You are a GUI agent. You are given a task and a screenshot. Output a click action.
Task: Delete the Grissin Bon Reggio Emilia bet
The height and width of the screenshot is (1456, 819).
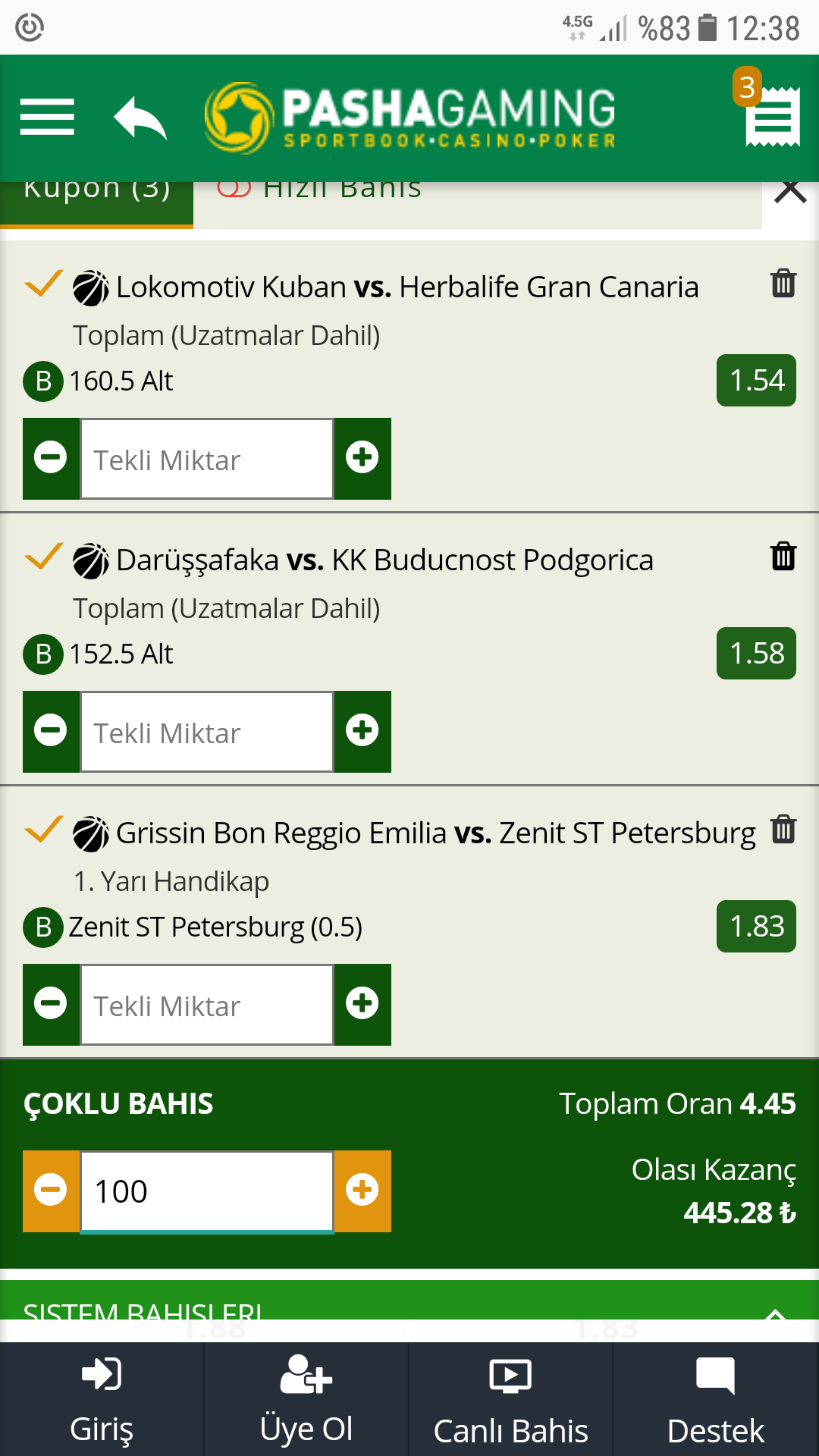point(783,829)
